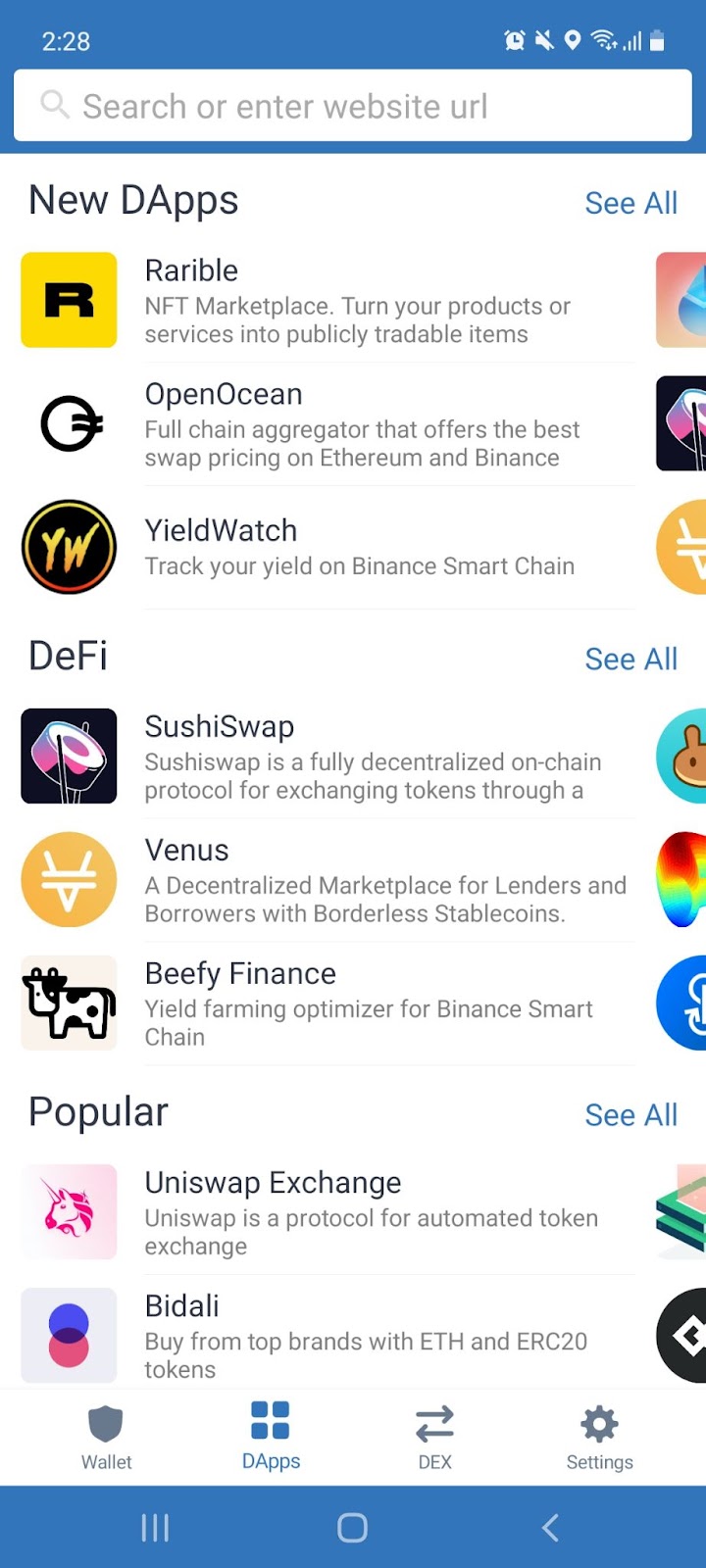See all DeFi DApps
Image resolution: width=706 pixels, height=1568 pixels.
coord(630,660)
